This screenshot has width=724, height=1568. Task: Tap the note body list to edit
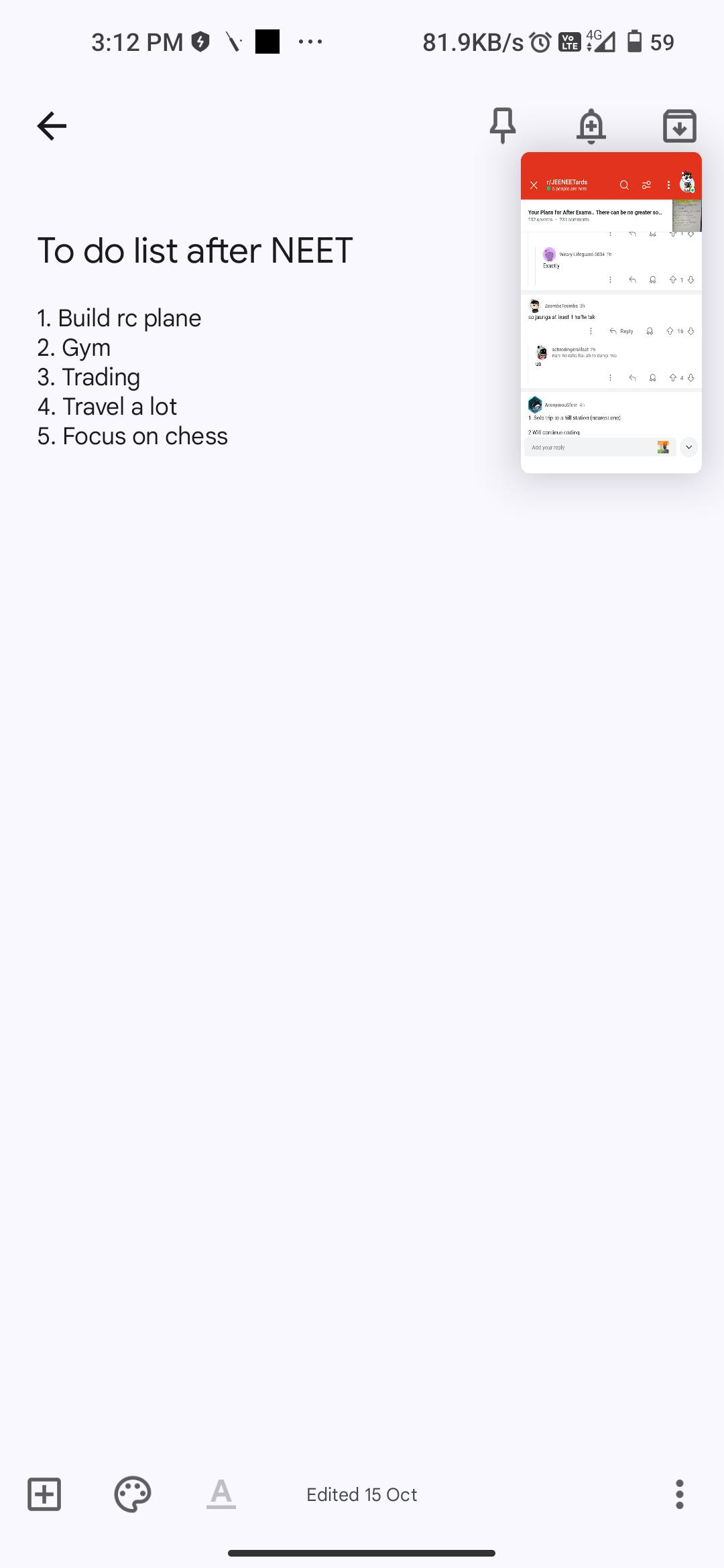(x=133, y=377)
